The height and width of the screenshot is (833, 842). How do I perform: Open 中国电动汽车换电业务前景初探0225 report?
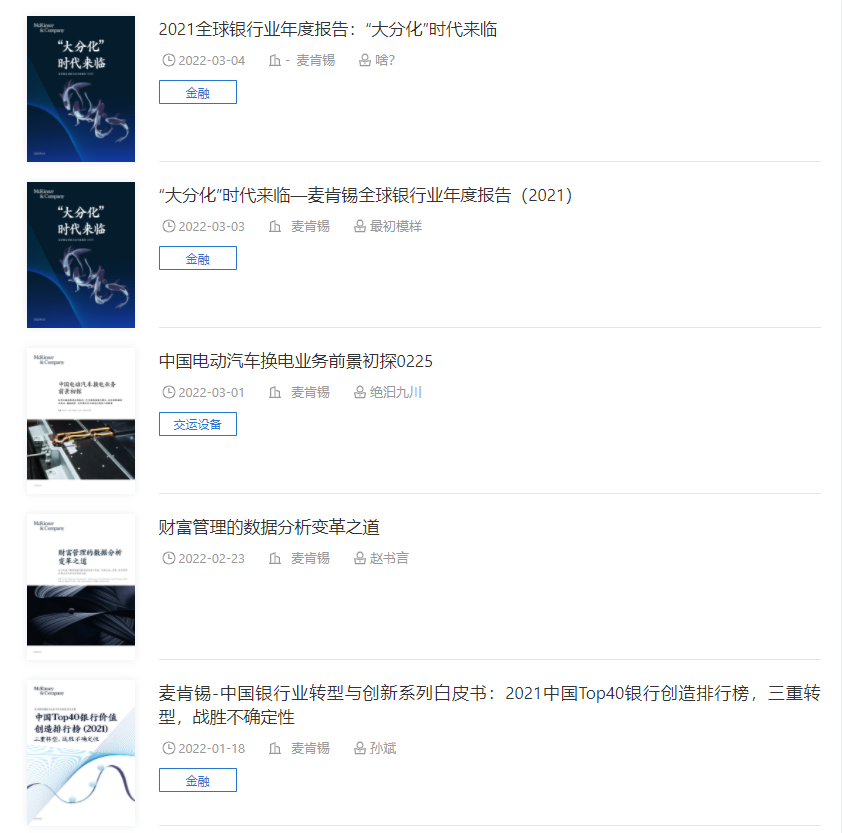click(x=296, y=361)
